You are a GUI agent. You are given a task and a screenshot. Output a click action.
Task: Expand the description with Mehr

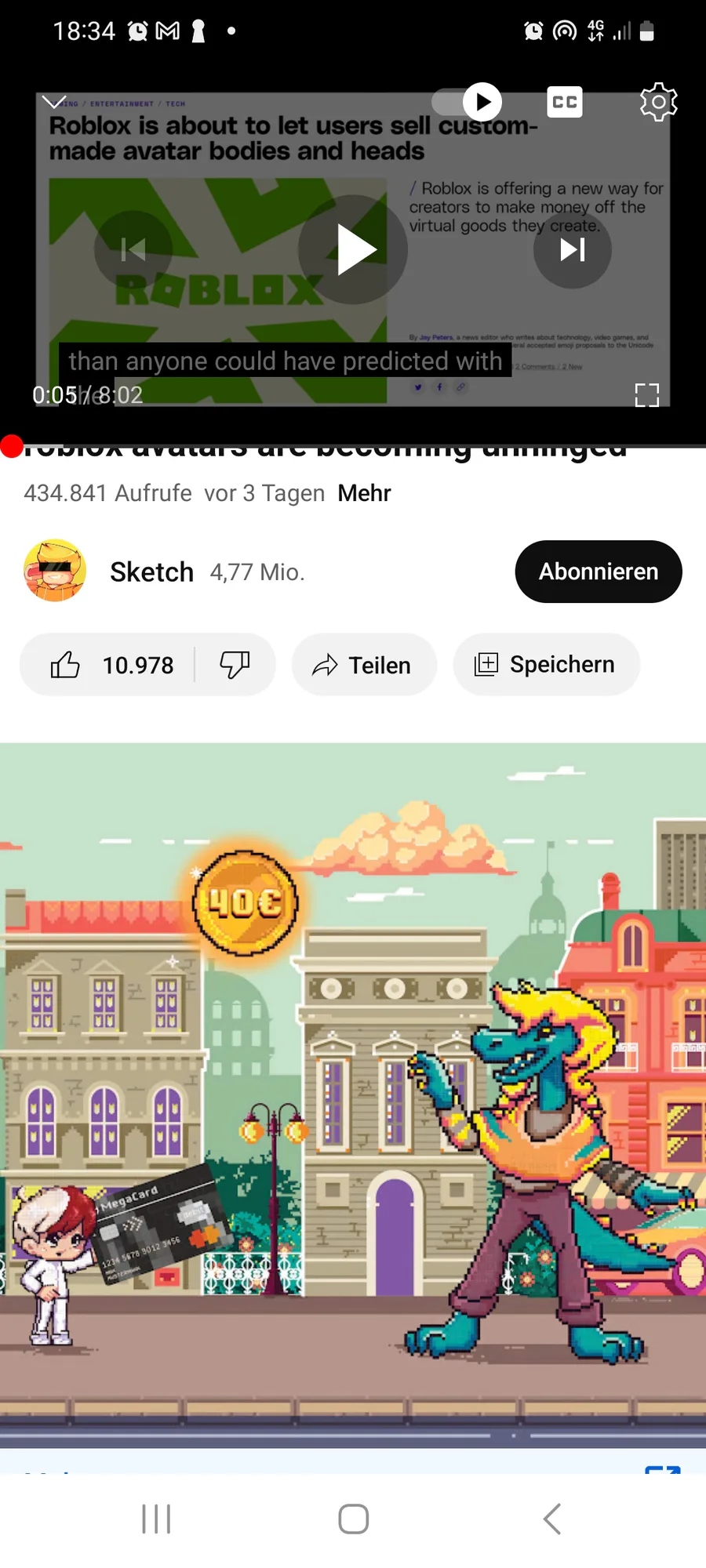point(364,493)
